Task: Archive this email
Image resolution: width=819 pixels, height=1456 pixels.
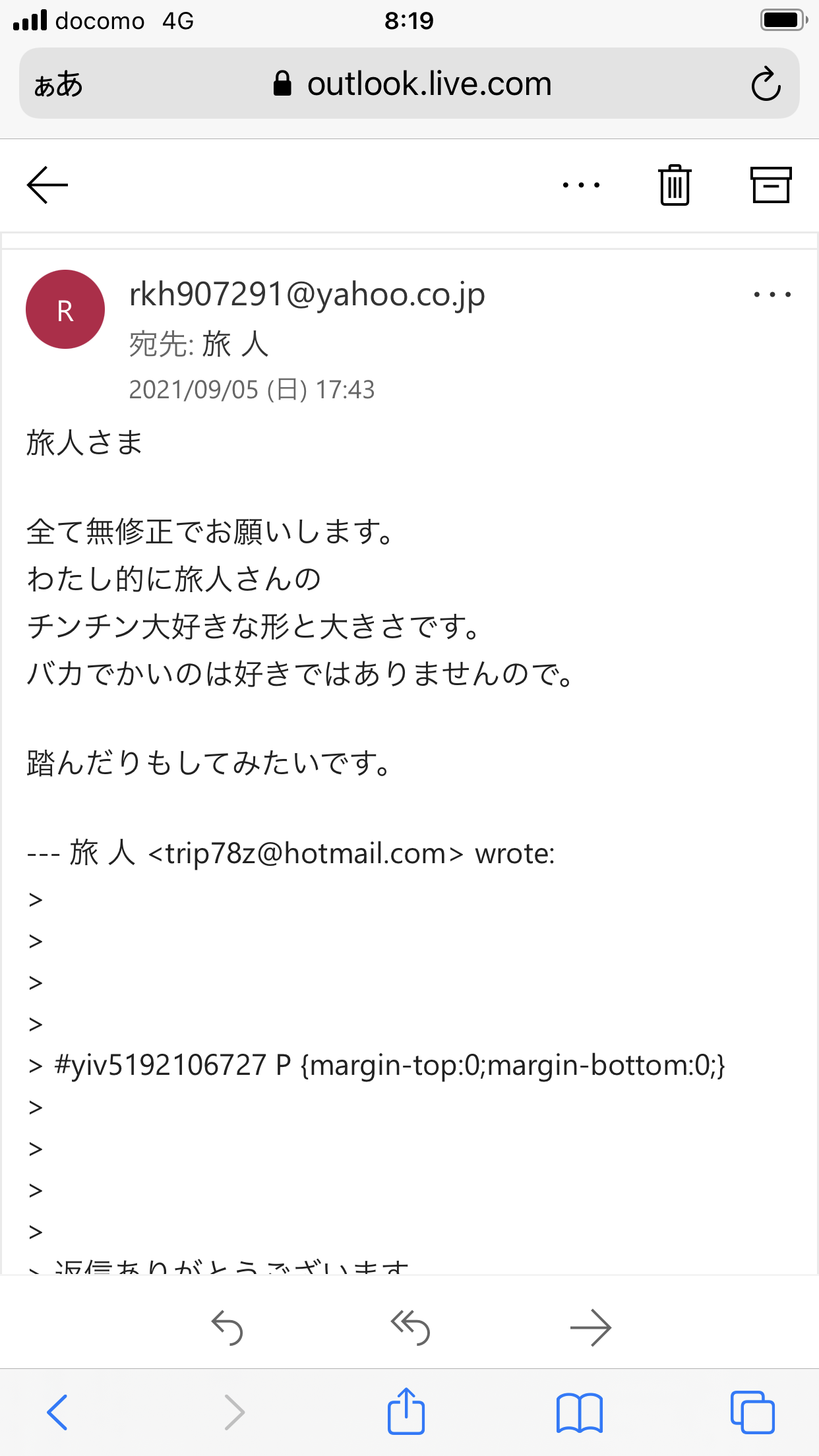Action: [x=770, y=185]
